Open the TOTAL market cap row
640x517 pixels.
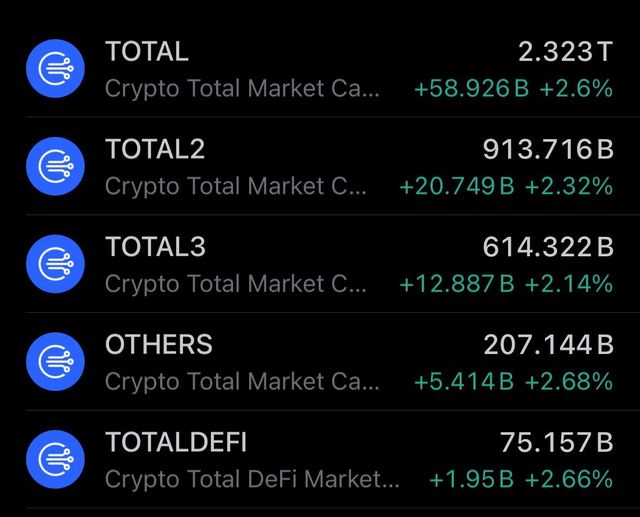320,68
